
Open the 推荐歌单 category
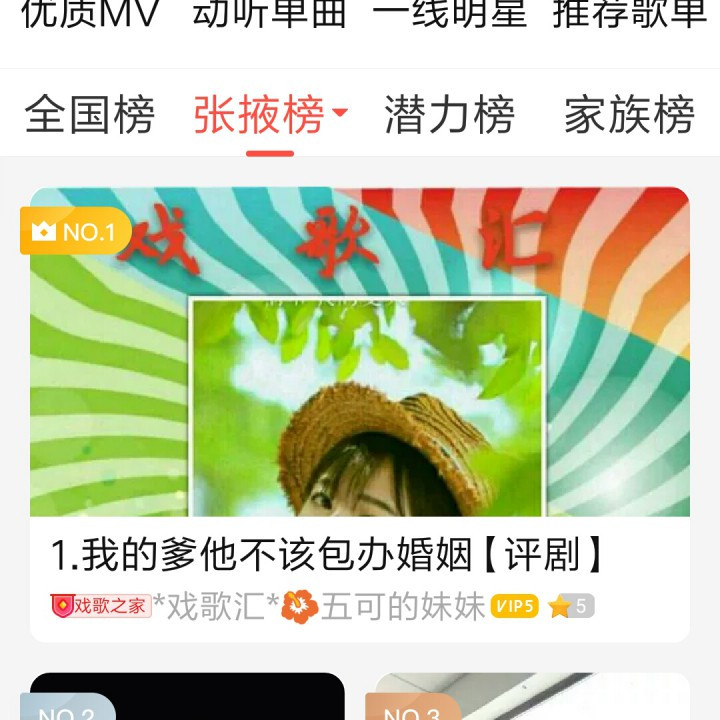click(x=629, y=14)
